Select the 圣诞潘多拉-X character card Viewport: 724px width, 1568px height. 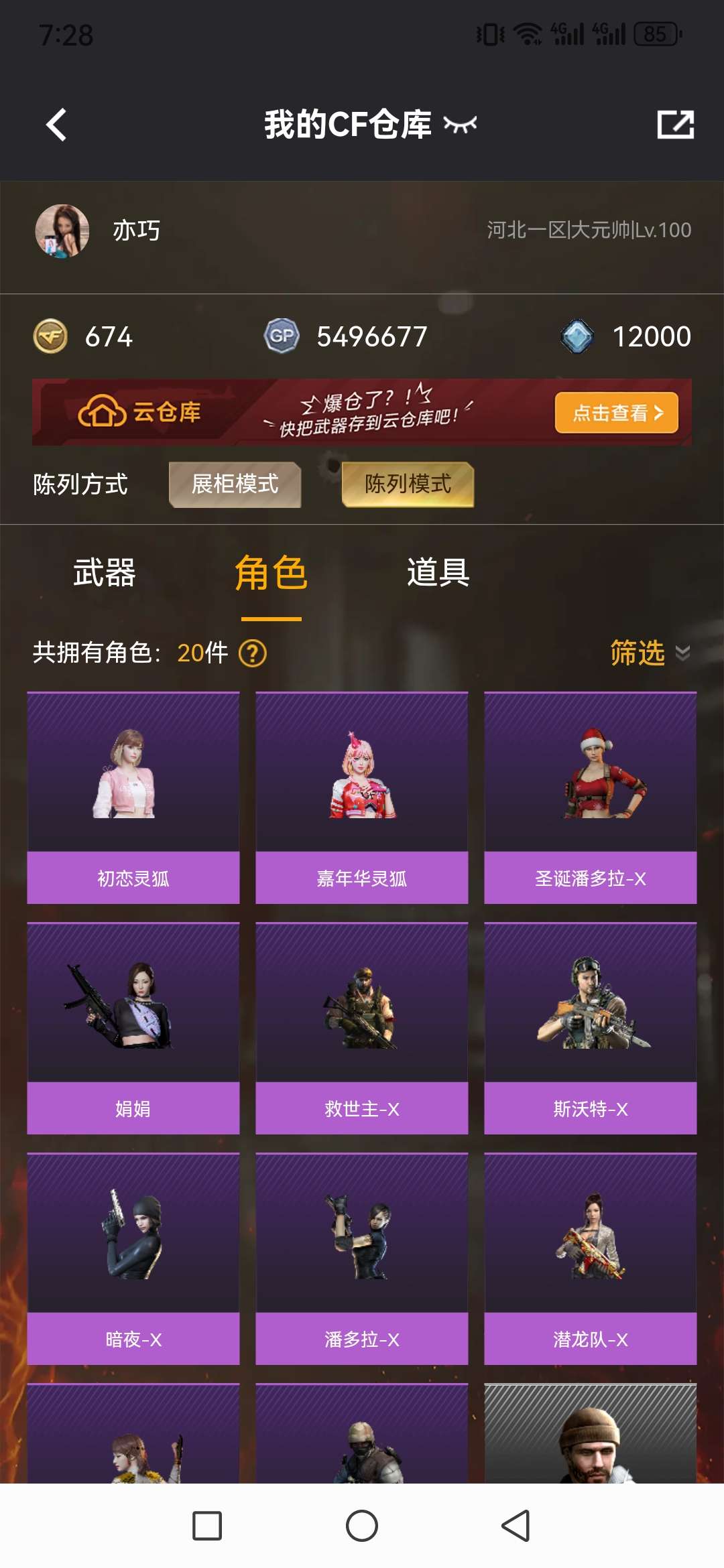(x=591, y=791)
